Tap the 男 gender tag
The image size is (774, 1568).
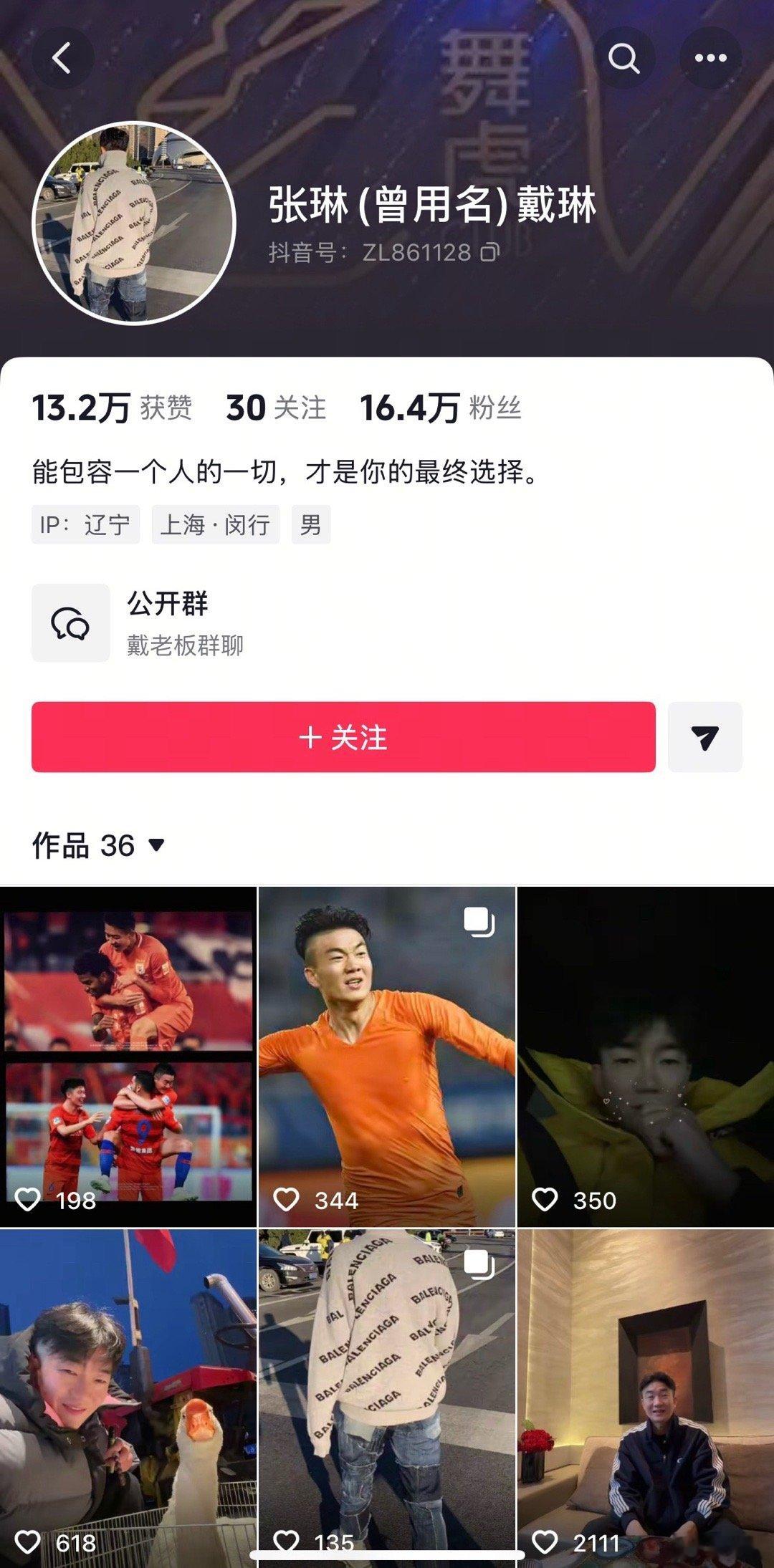coord(311,525)
